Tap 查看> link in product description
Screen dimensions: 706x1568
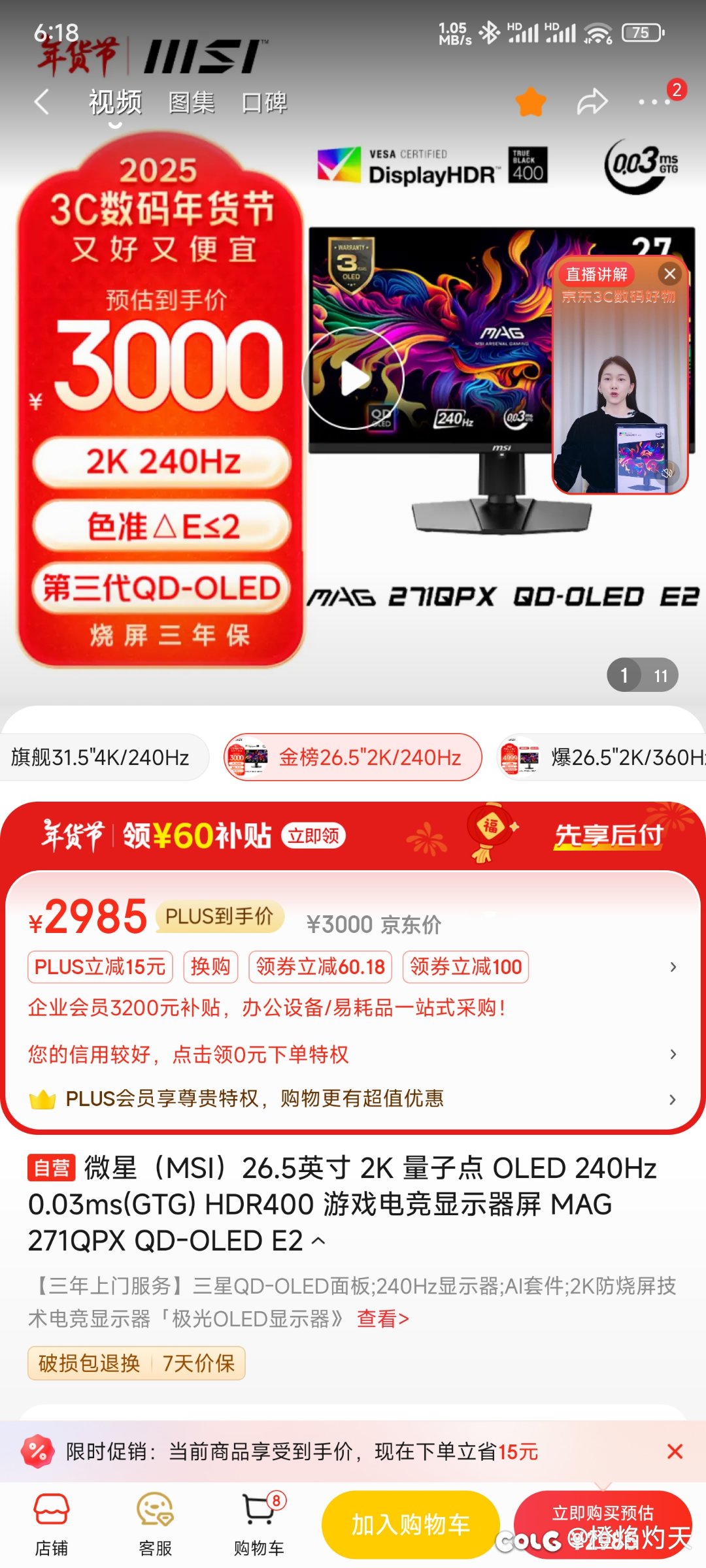point(383,1318)
